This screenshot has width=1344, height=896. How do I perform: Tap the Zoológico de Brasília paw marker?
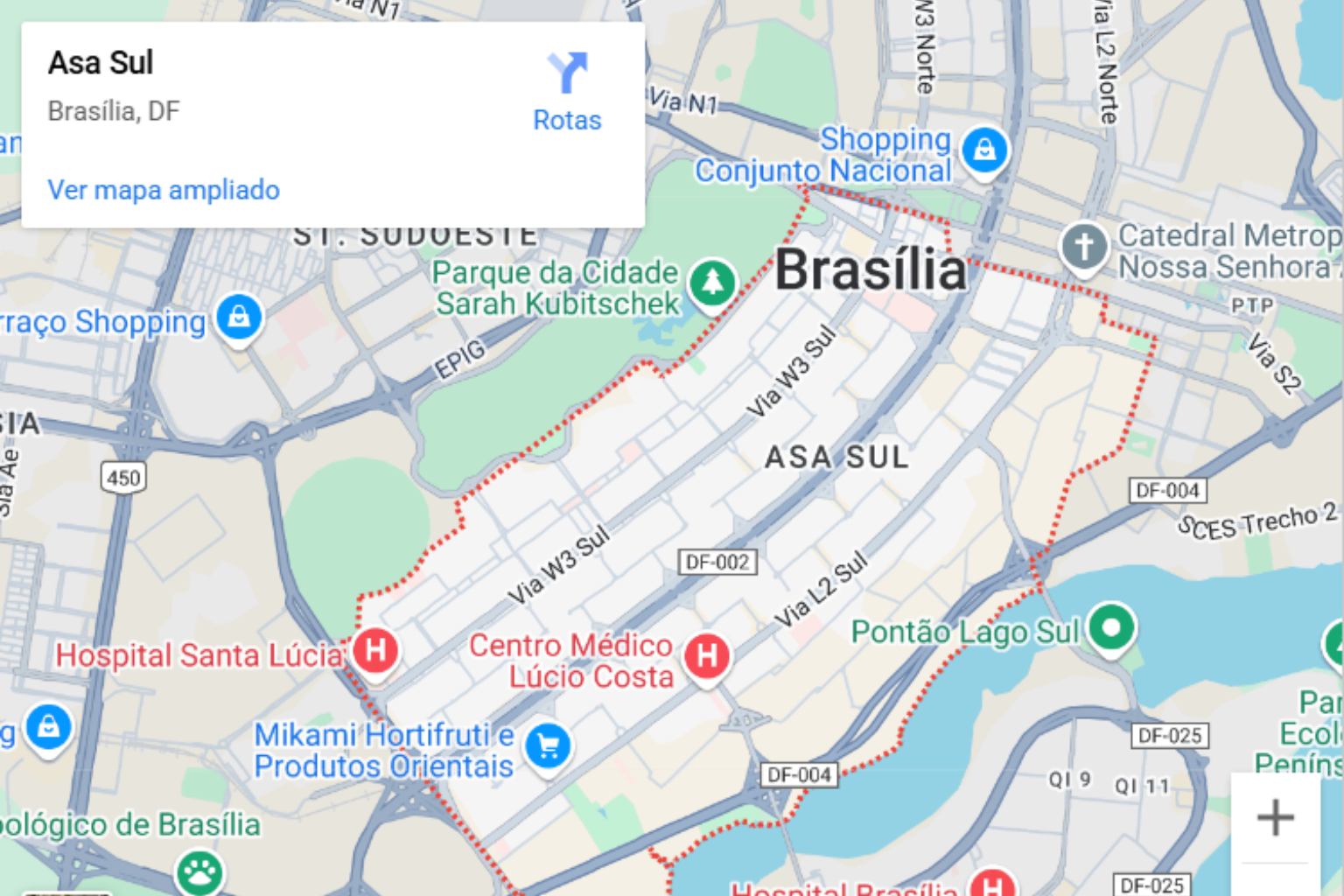[200, 872]
